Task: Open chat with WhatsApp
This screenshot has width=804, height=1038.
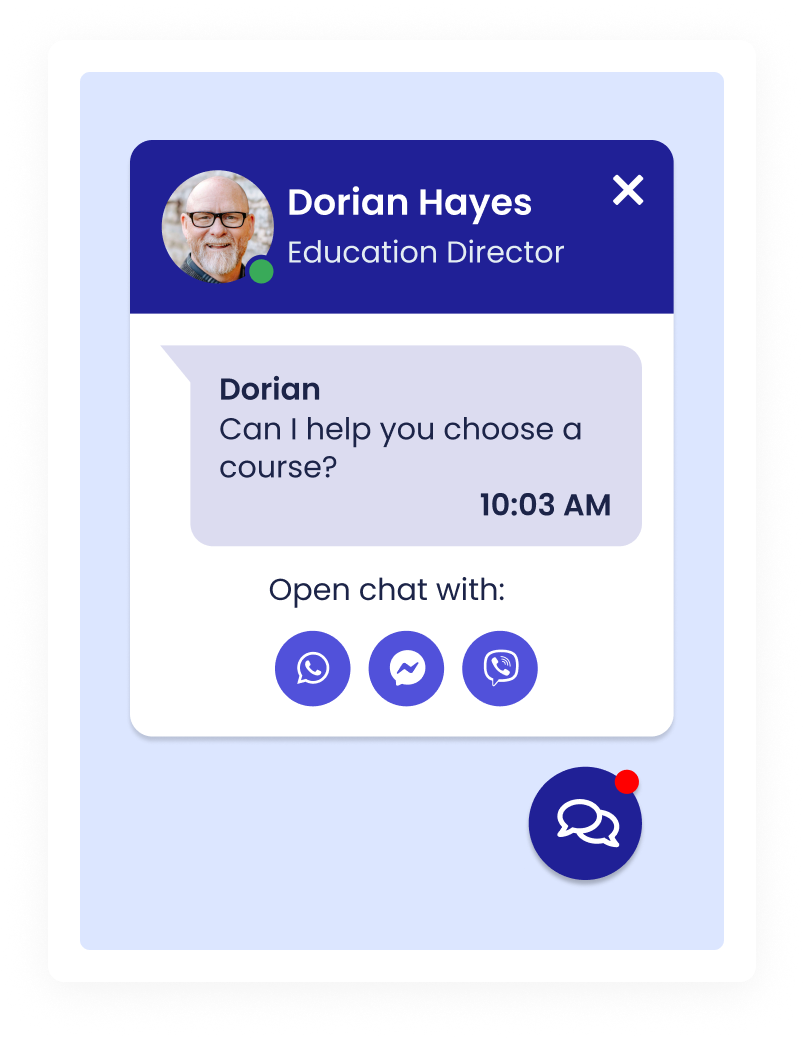Action: [x=313, y=668]
